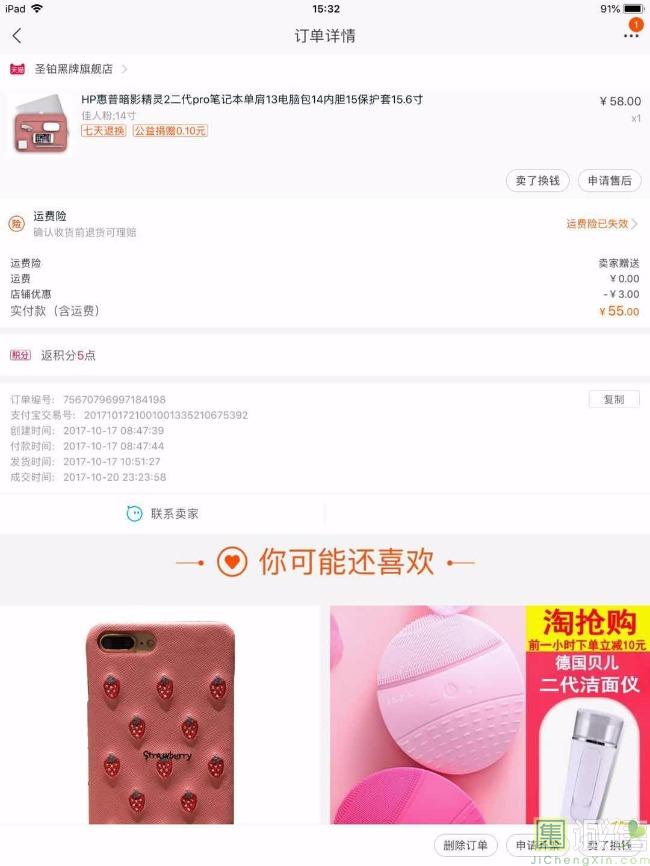Viewport: 650px width, 866px height.
Task: Open the HP laptop bag product
Action: point(251,100)
